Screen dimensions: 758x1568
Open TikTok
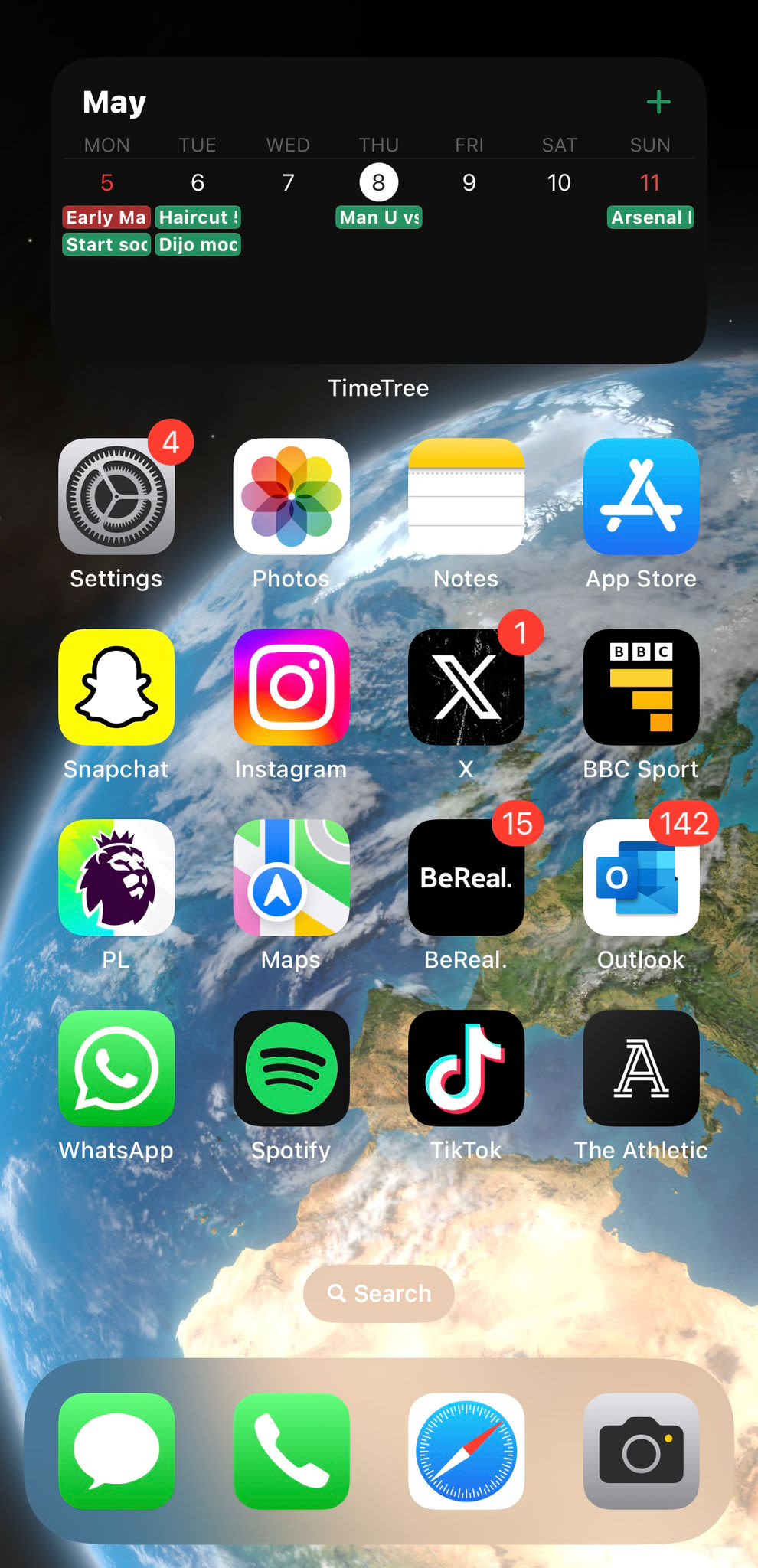tap(466, 1068)
